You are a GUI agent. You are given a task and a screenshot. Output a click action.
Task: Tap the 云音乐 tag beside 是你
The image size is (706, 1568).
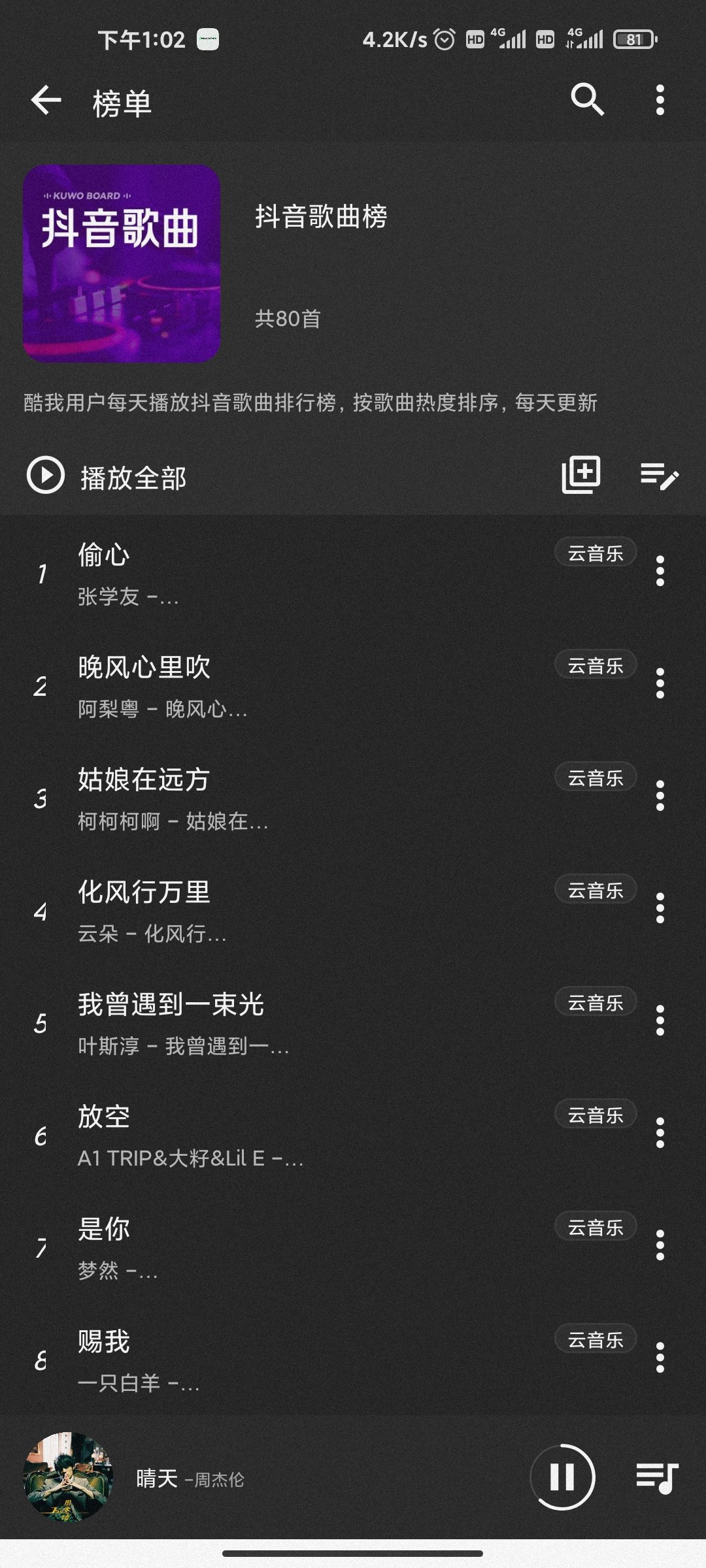(x=595, y=1226)
